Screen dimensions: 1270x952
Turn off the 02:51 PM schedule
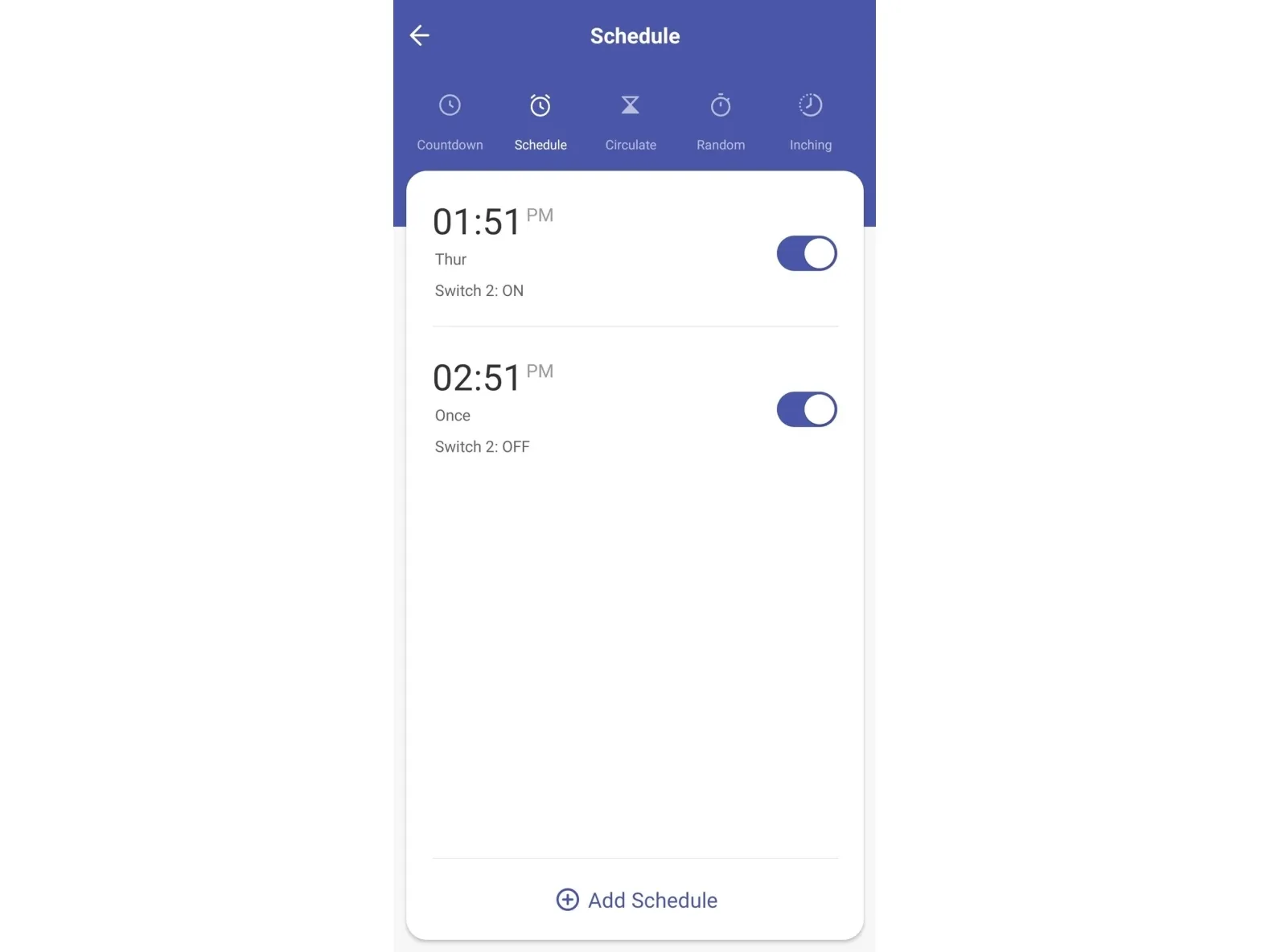click(x=806, y=409)
